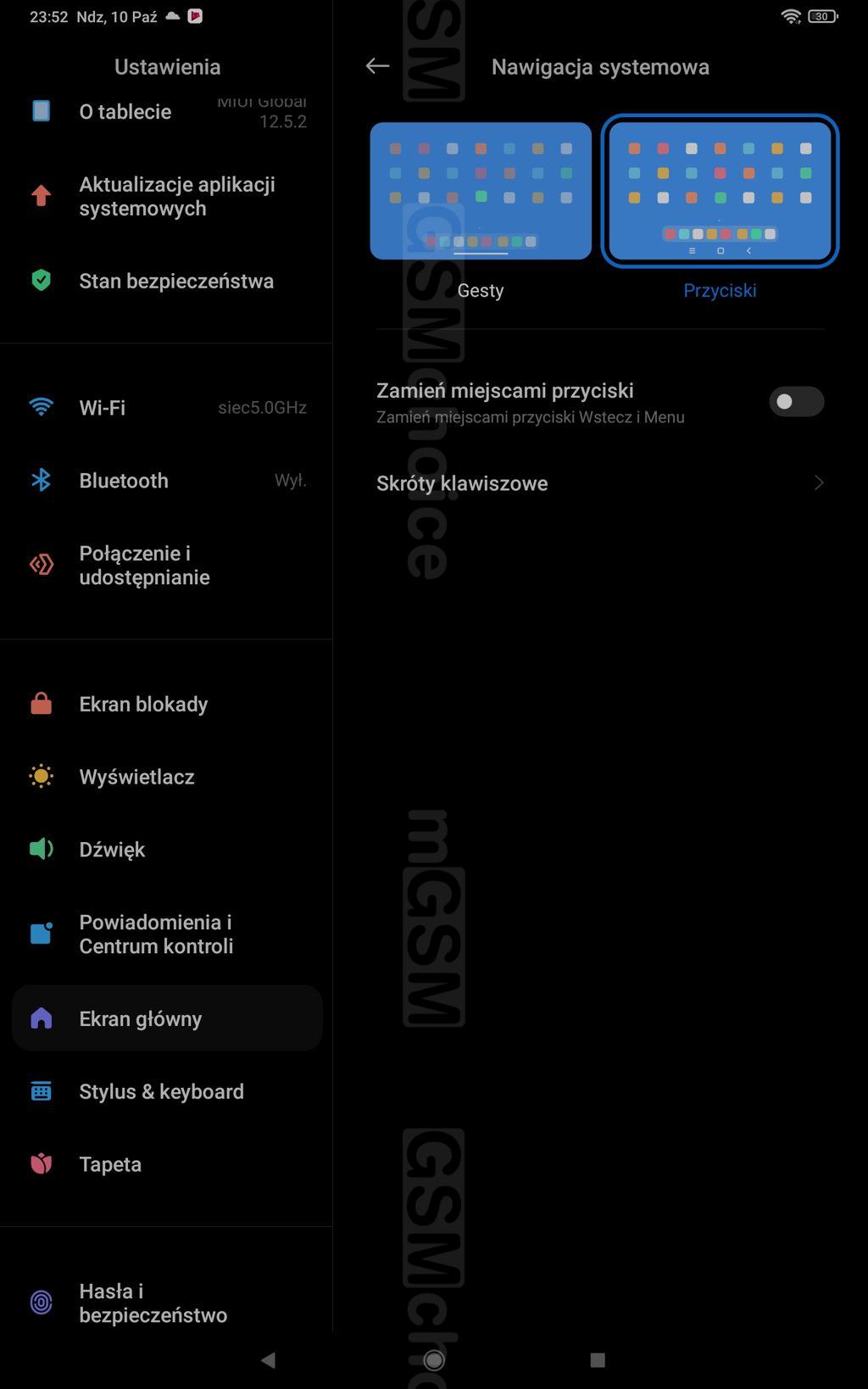Screen dimensions: 868x1389
Task: Open Tapeta settings
Action: [167, 1165]
